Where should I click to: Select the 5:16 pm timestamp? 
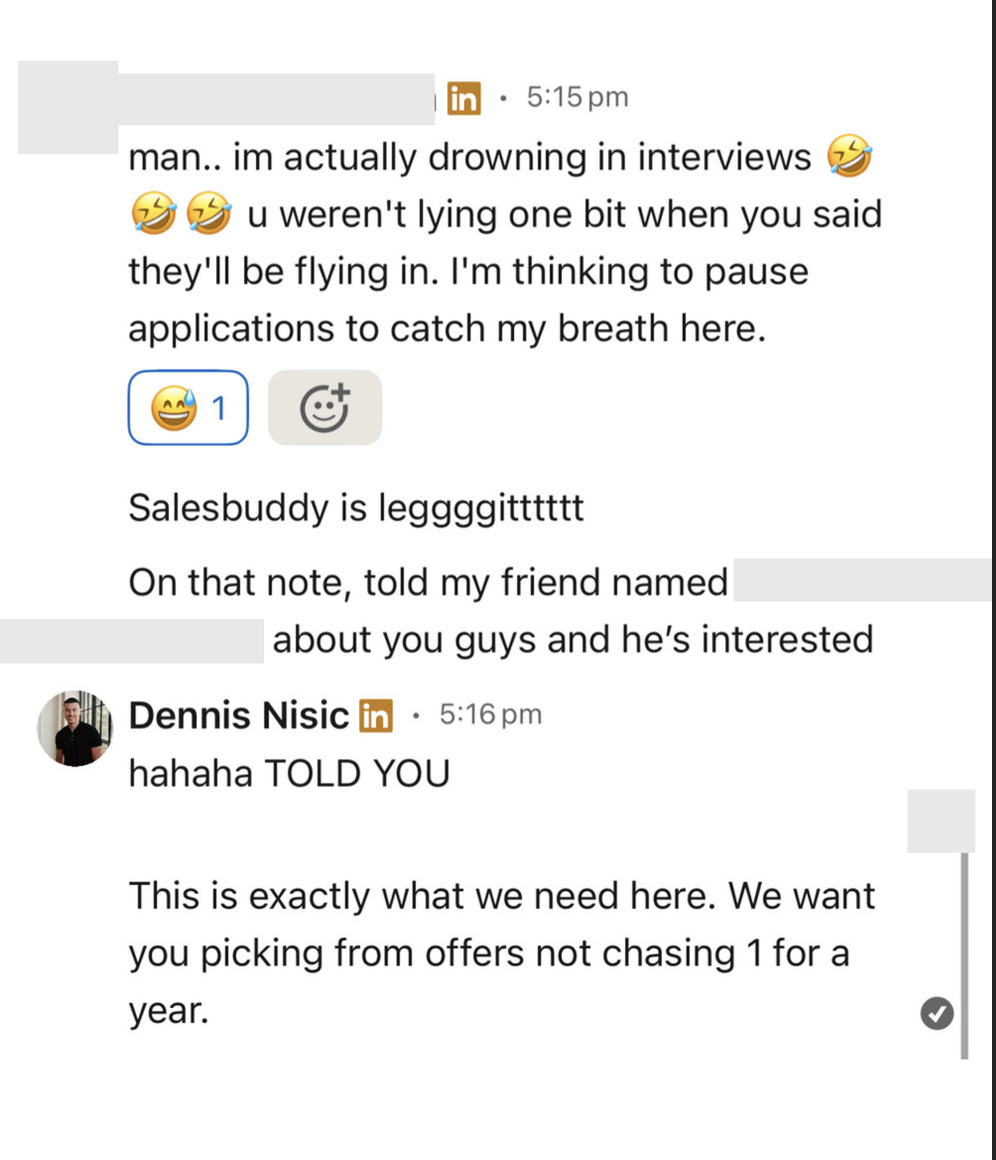pos(489,714)
